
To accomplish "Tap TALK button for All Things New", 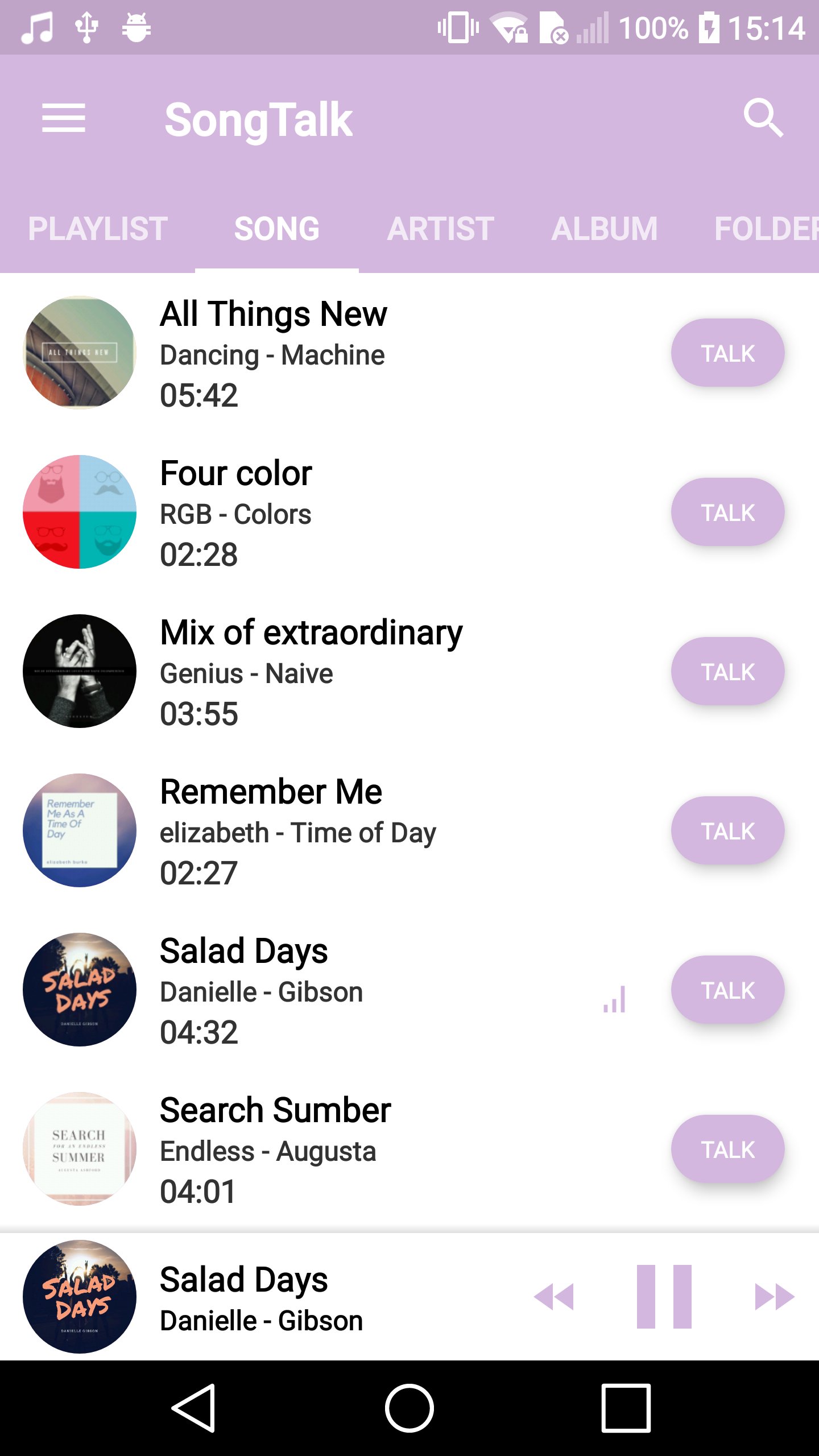I will [x=727, y=353].
